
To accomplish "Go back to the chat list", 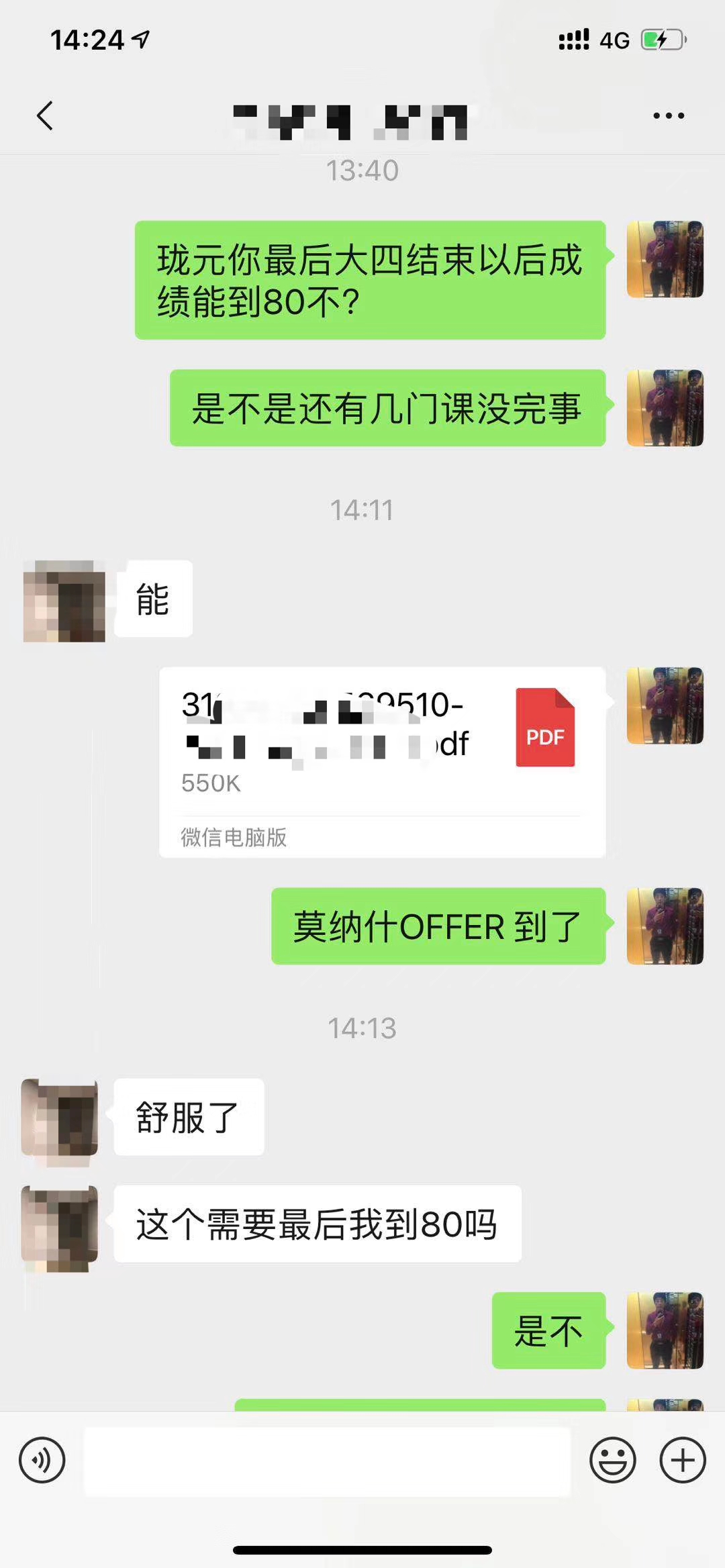I will [45, 115].
